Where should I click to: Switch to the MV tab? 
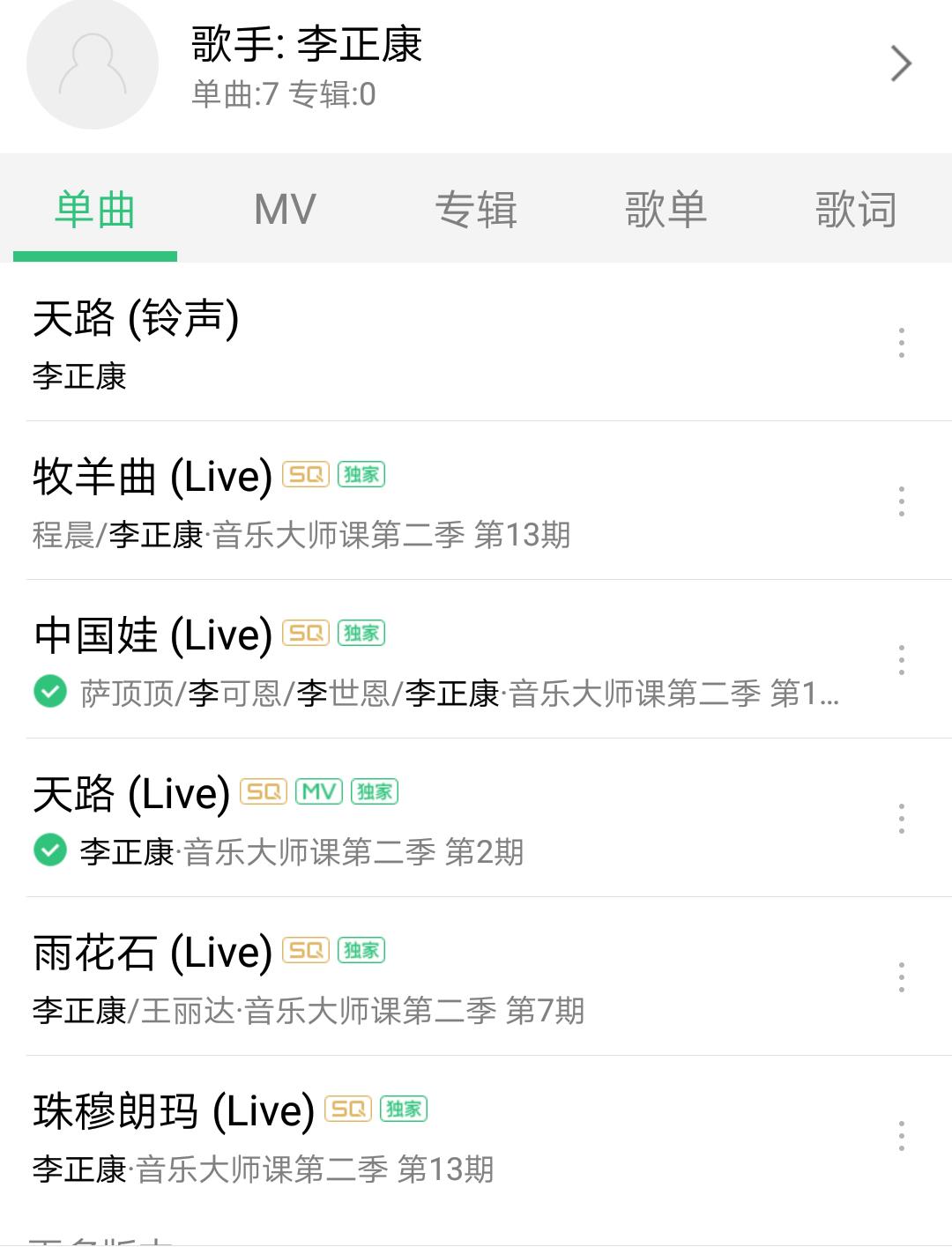point(285,210)
